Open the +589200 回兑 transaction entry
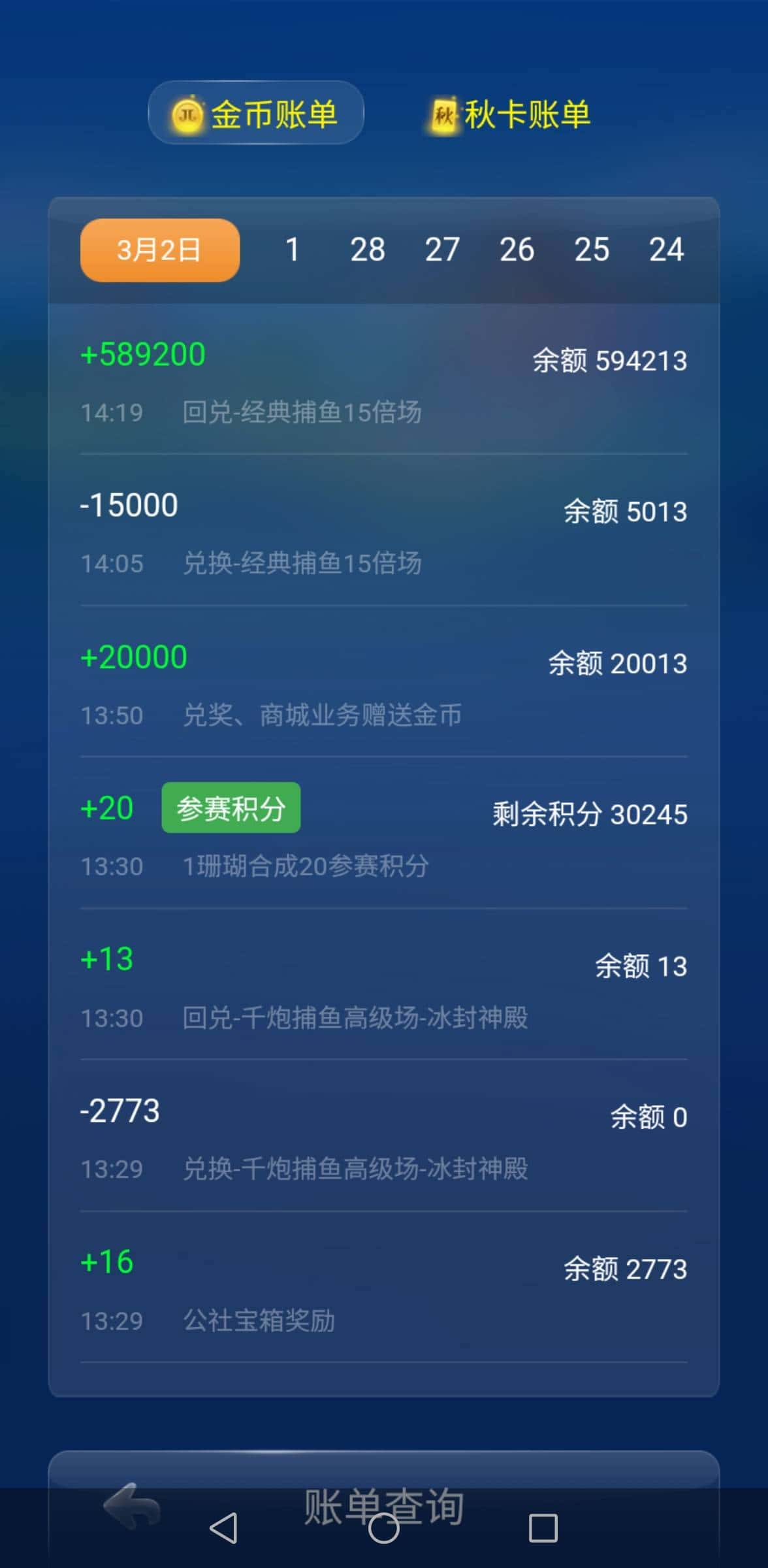Viewport: 768px width, 1568px height. [384, 382]
